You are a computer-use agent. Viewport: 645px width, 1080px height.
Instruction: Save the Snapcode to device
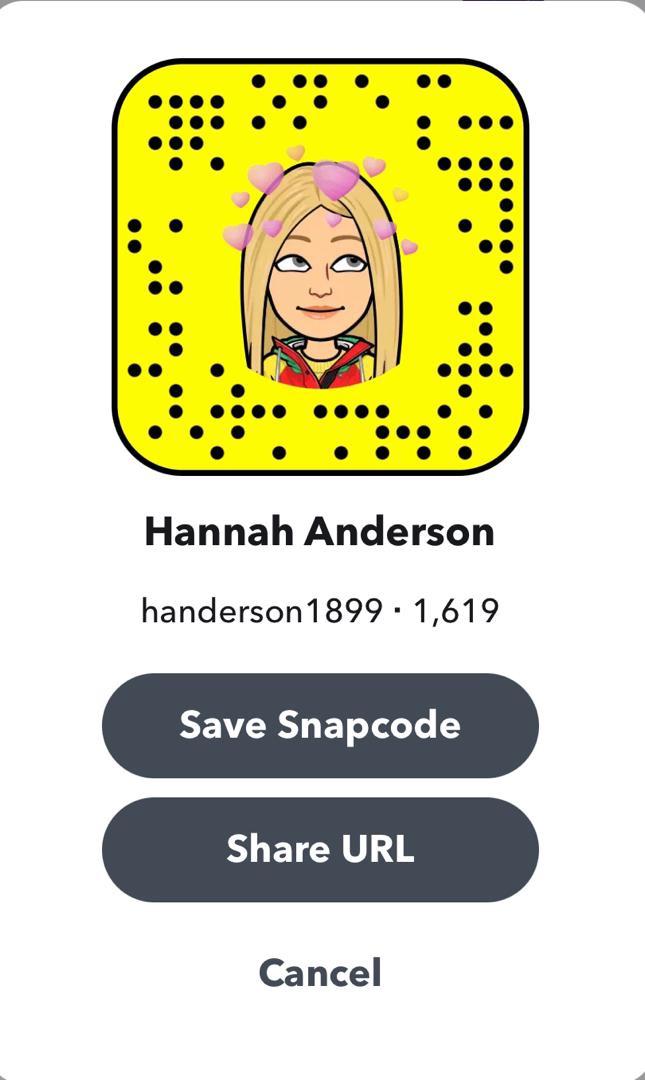pos(320,725)
